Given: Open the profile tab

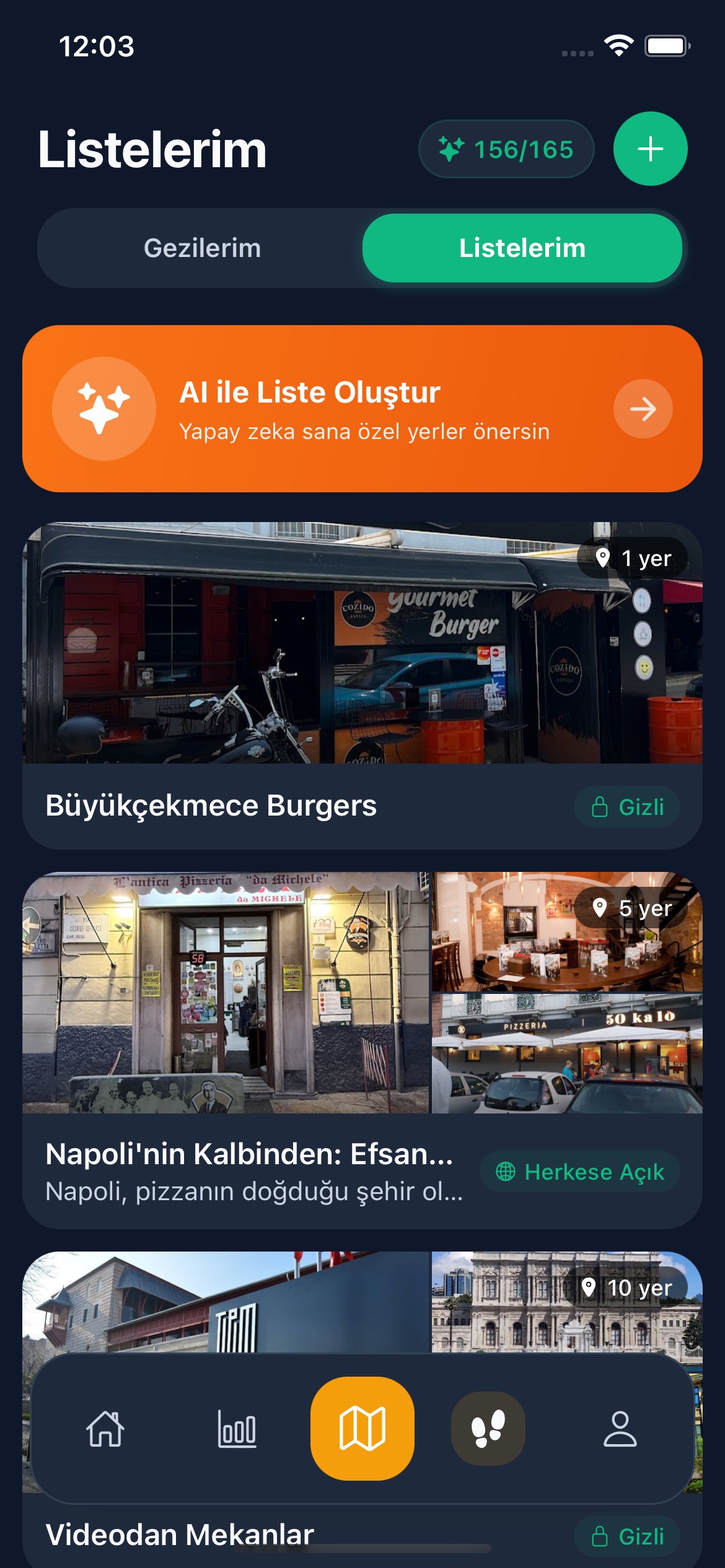Looking at the screenshot, I should pos(620,1429).
